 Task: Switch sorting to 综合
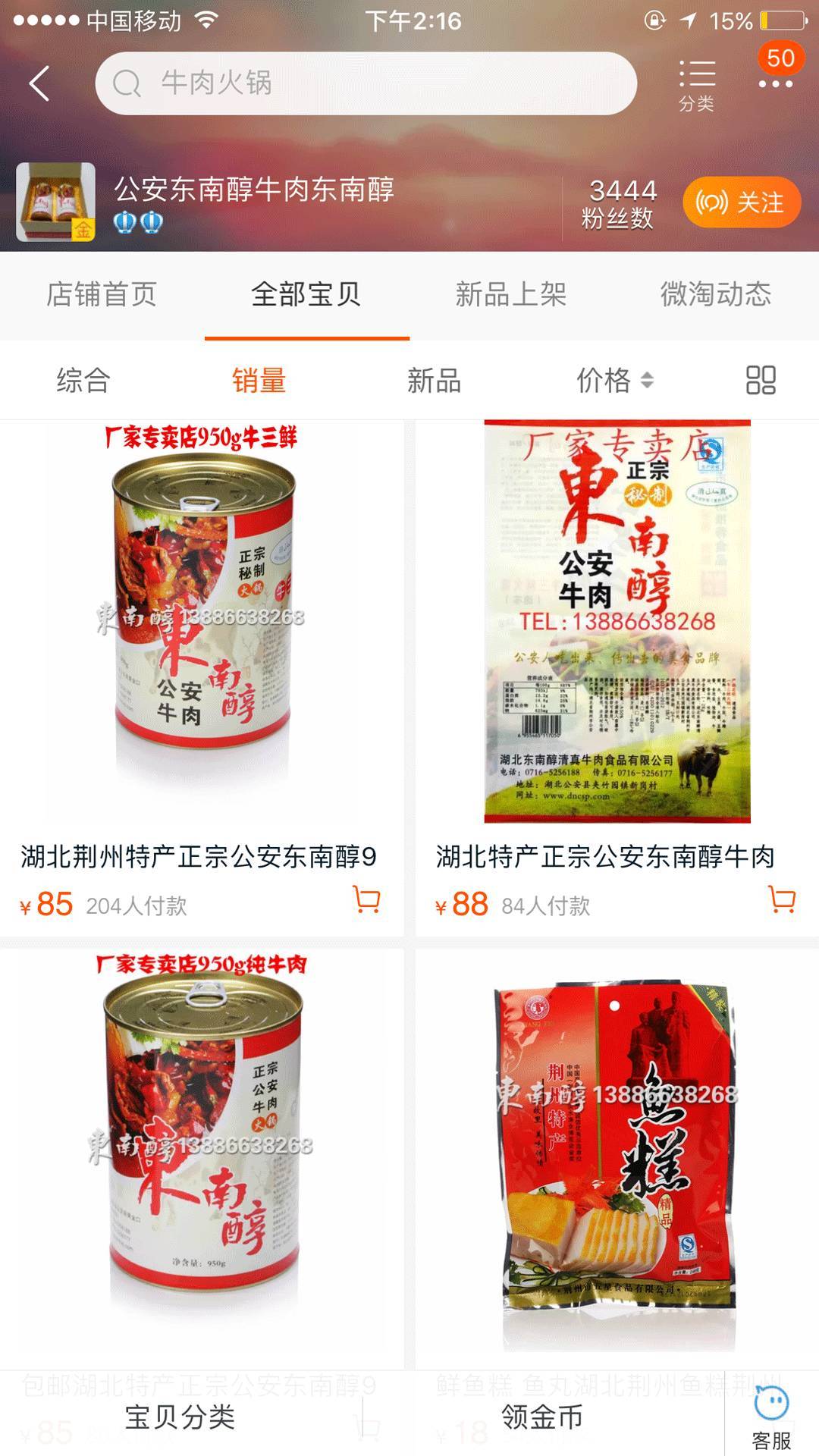coord(81,381)
